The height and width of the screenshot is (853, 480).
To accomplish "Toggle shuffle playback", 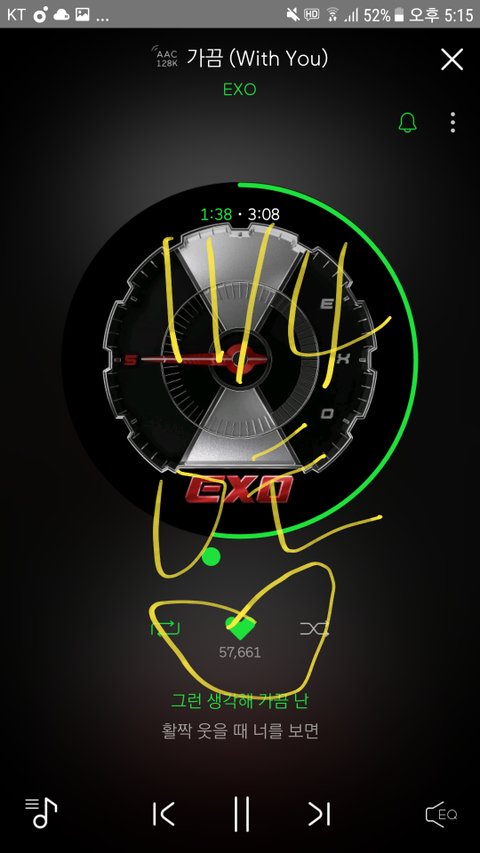I will (315, 629).
